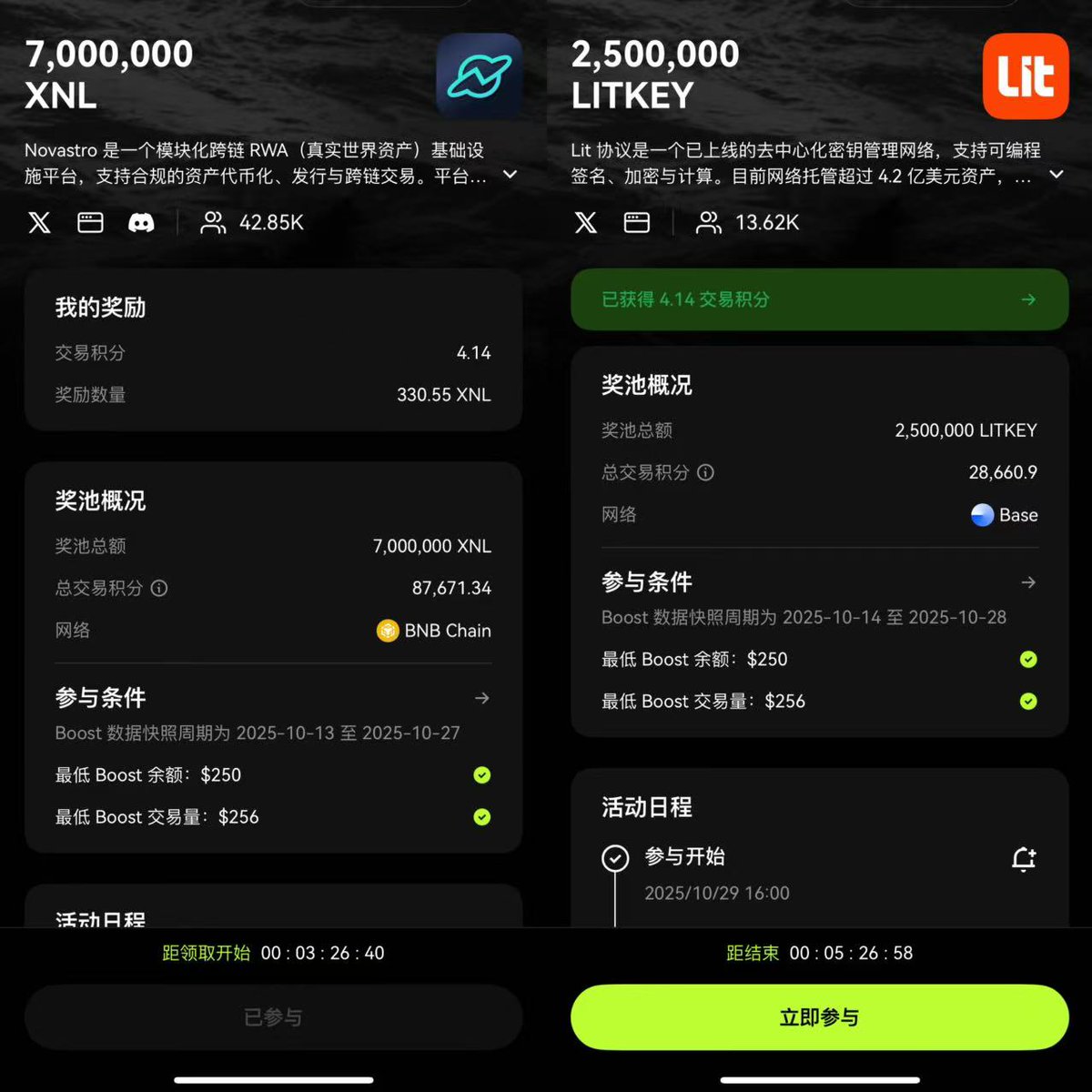This screenshot has width=1092, height=1092.
Task: Open the XNL project's Discord link
Action: pyautogui.click(x=141, y=222)
